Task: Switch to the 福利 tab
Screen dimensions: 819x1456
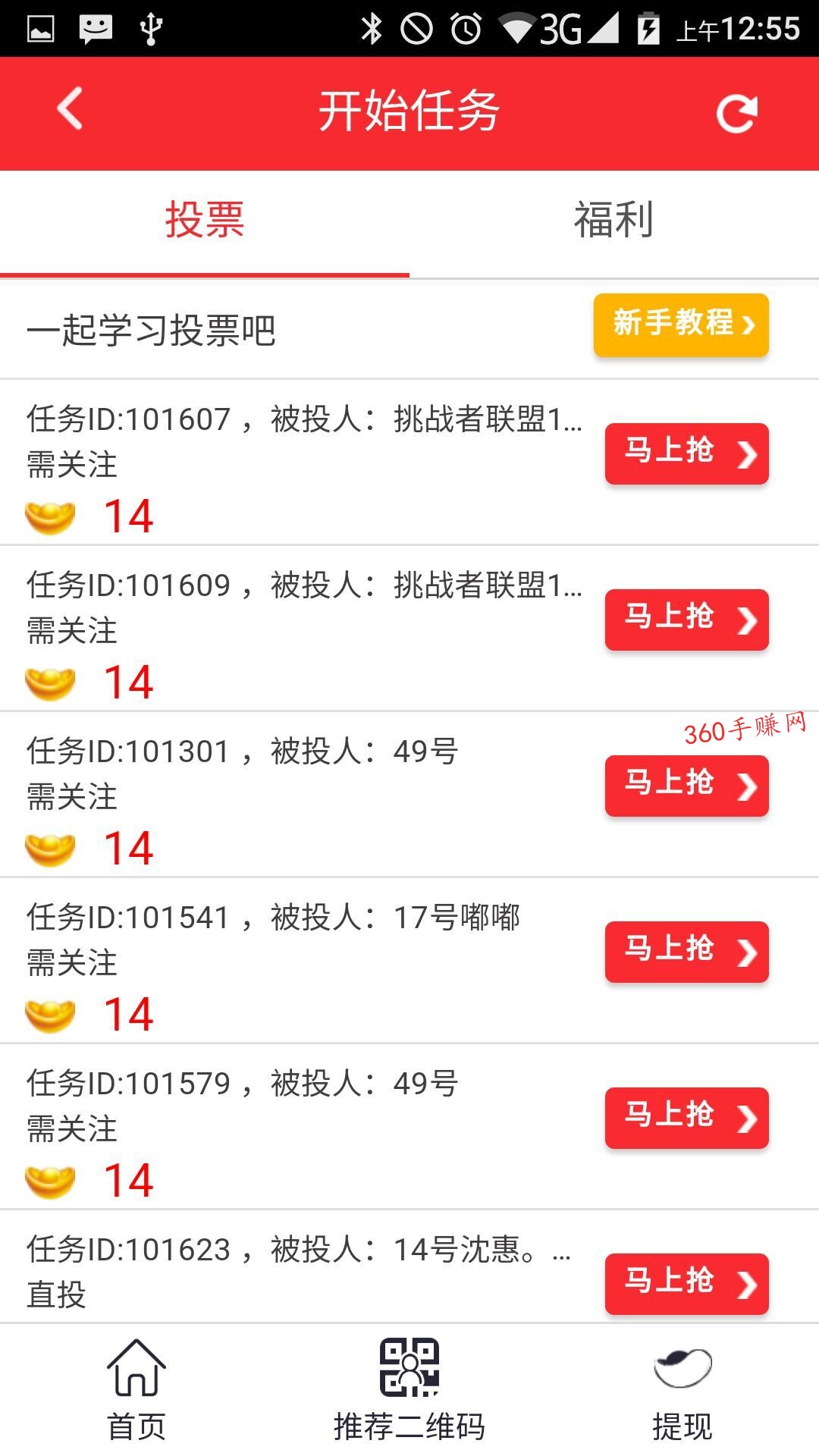Action: tap(614, 220)
